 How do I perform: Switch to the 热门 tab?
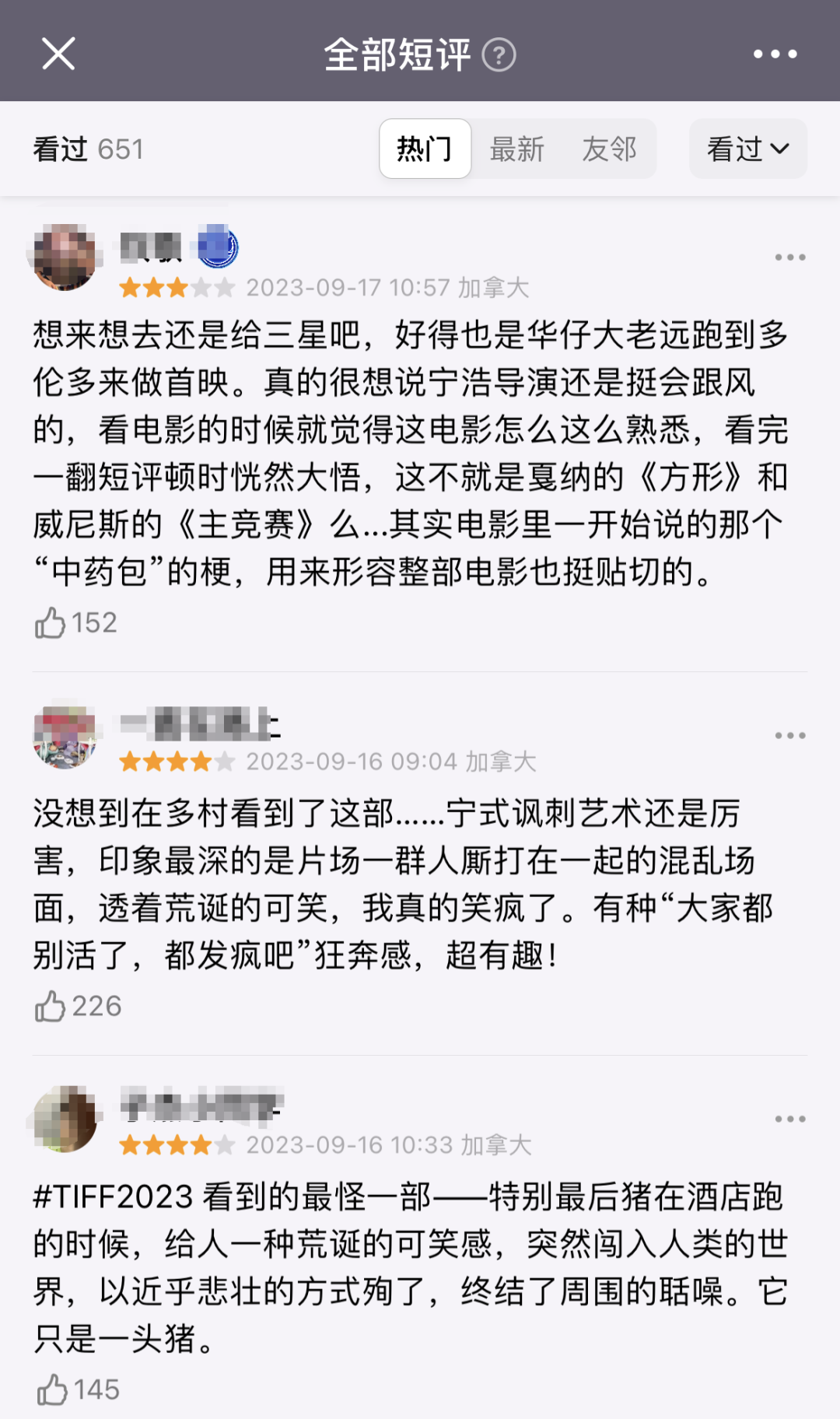tap(425, 149)
